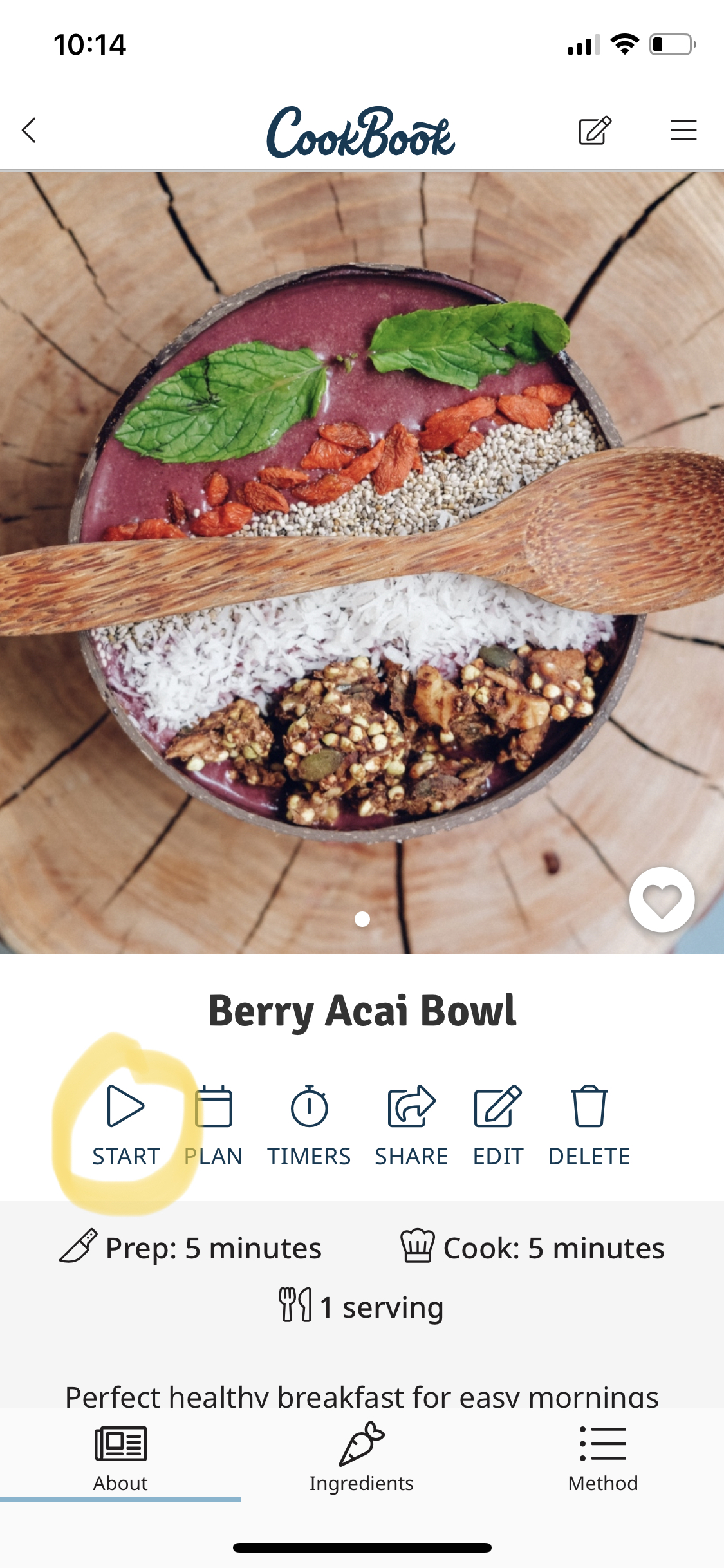Open the hamburger menu
Screen dimensions: 724x1568
tap(683, 130)
